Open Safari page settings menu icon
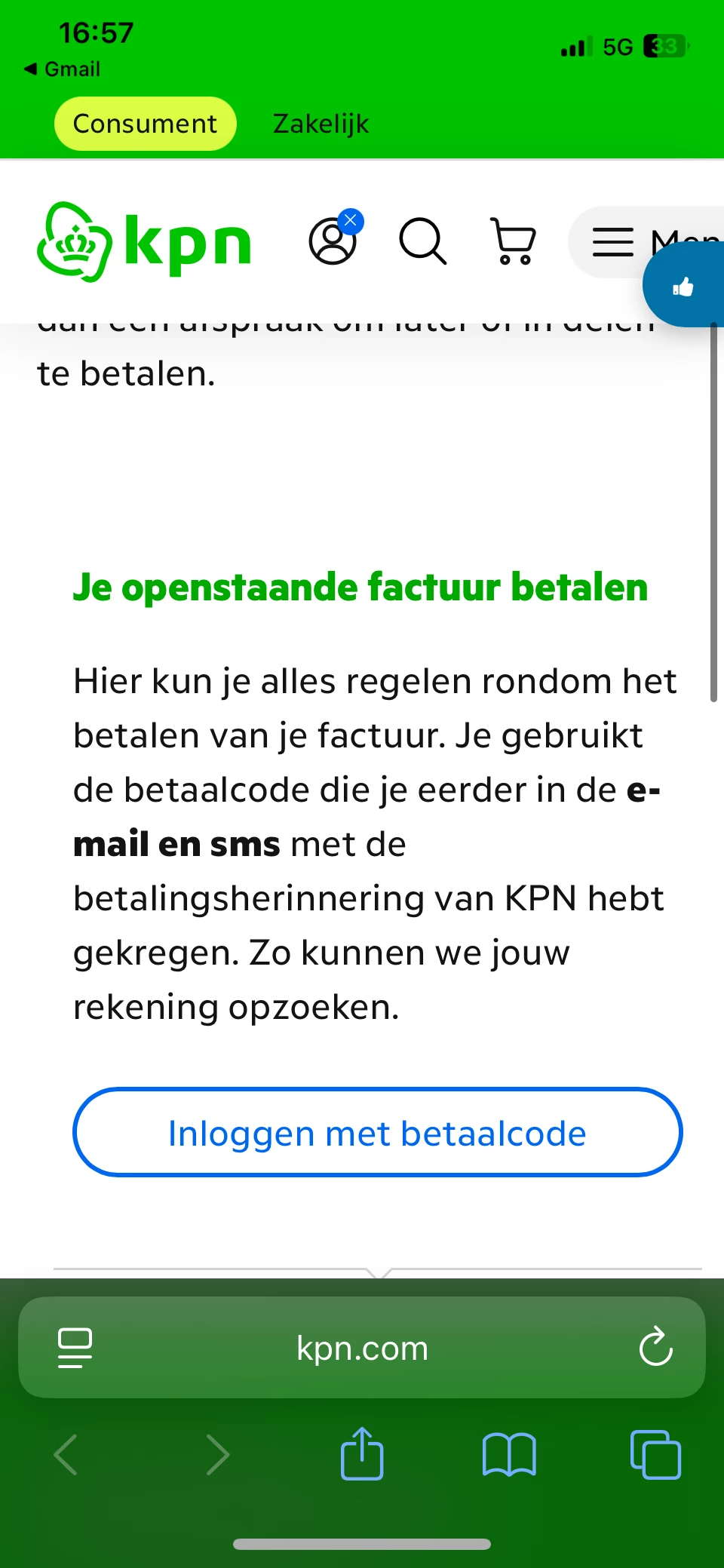This screenshot has height=1568, width=724. point(75,1348)
